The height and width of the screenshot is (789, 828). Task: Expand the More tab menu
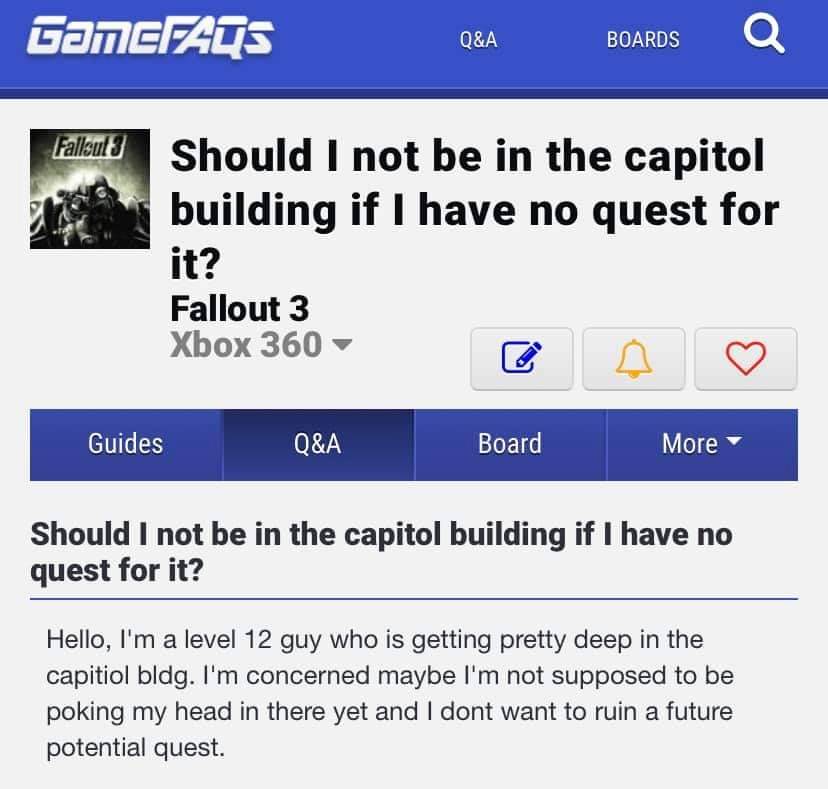click(702, 444)
